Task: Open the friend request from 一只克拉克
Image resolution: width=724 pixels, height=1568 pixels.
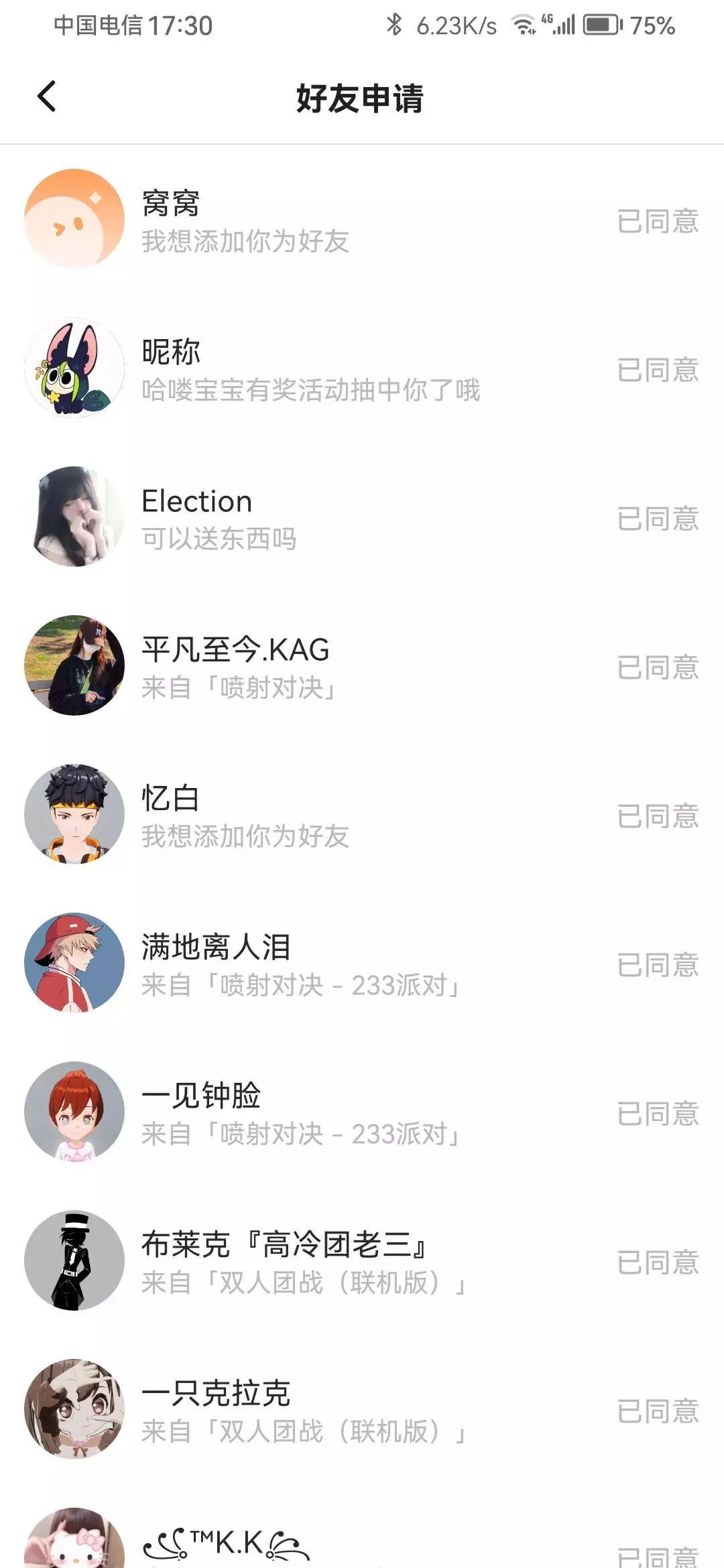Action: pos(303,1411)
